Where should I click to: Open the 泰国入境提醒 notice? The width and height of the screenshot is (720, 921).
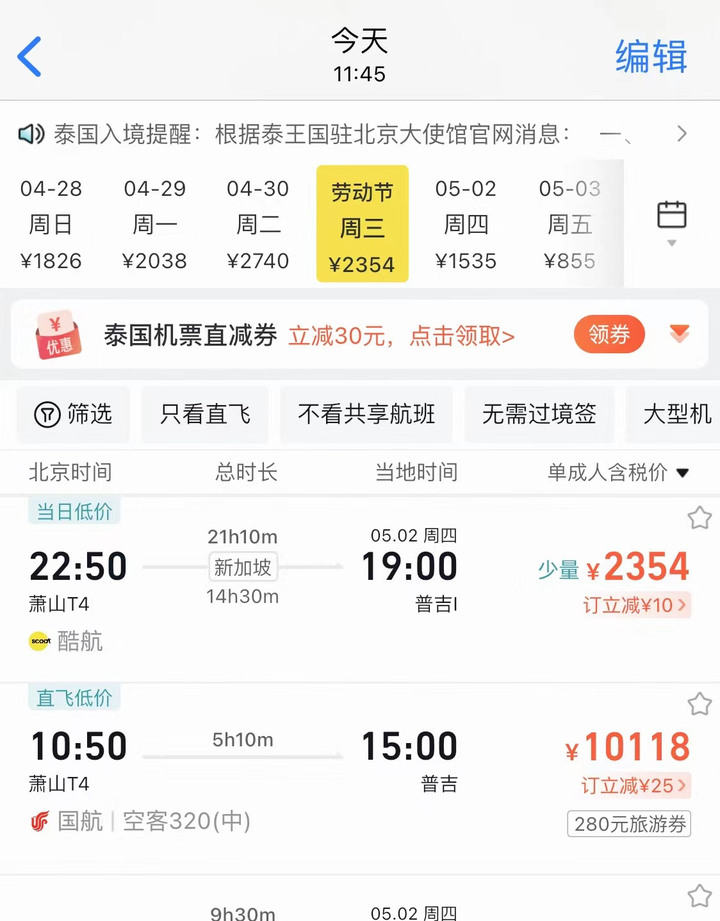(350, 134)
